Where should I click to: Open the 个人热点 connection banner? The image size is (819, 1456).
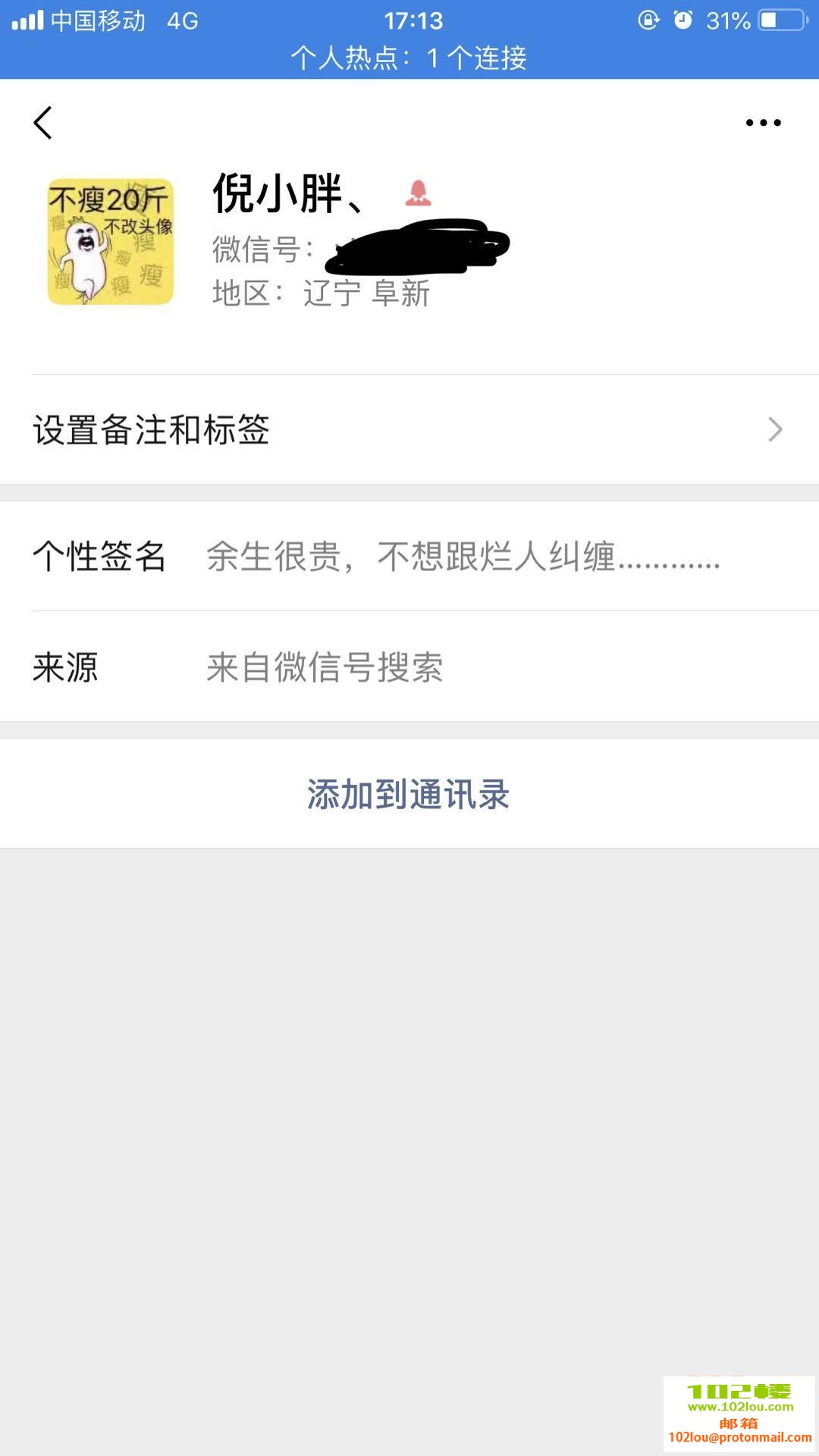tap(409, 58)
